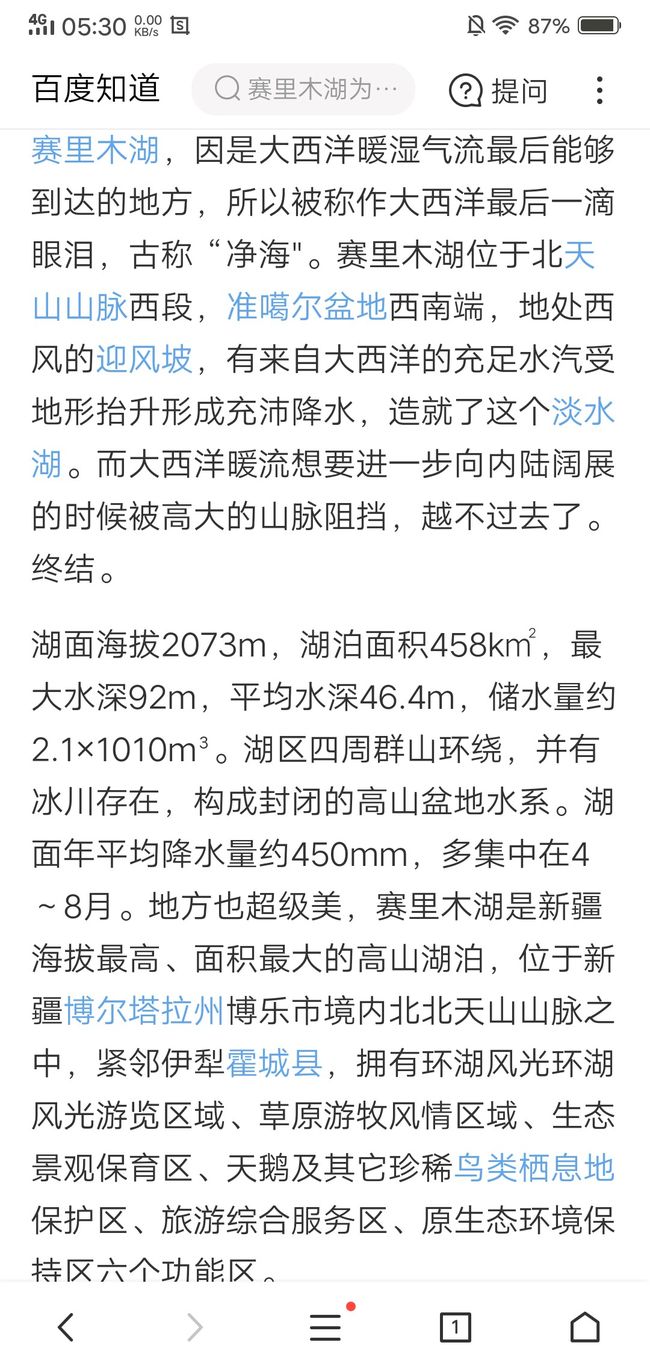Viewport: 650px width, 1372px height.
Task: Go back with the browser back arrow
Action: click(65, 1327)
